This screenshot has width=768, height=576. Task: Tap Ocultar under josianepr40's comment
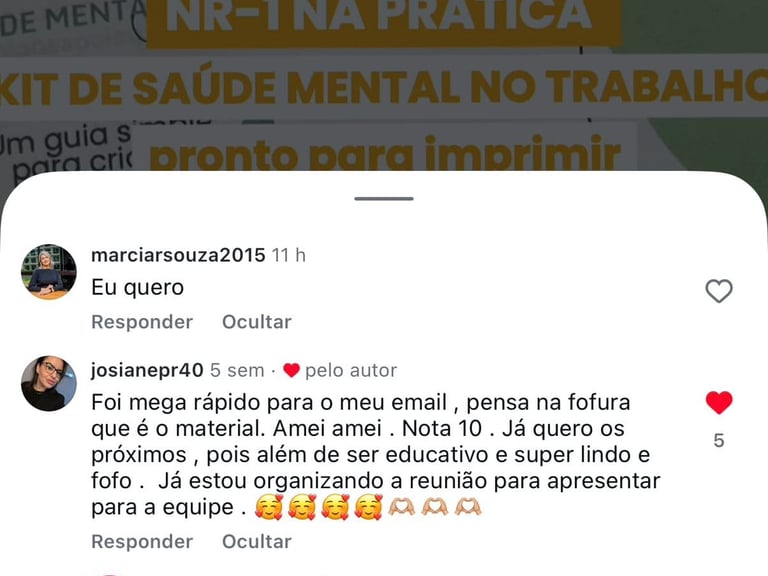pos(257,541)
